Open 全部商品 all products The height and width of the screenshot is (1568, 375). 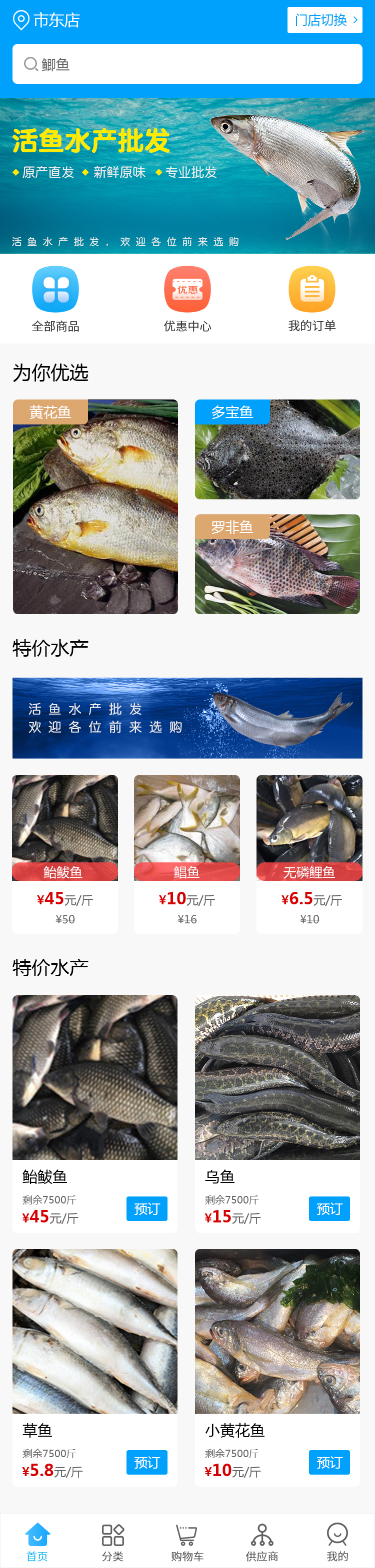[x=55, y=298]
